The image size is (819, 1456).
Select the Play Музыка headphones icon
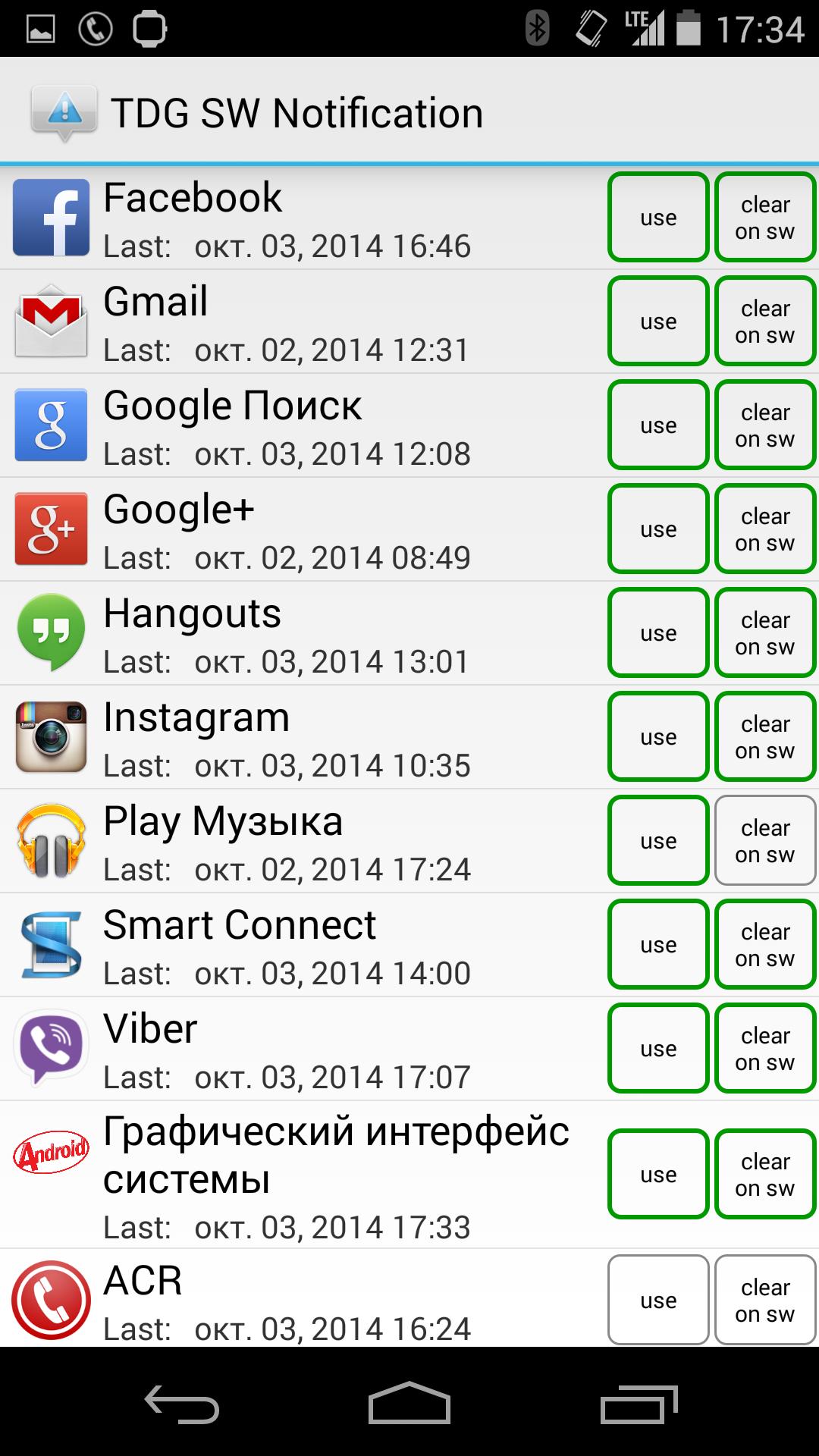click(49, 842)
